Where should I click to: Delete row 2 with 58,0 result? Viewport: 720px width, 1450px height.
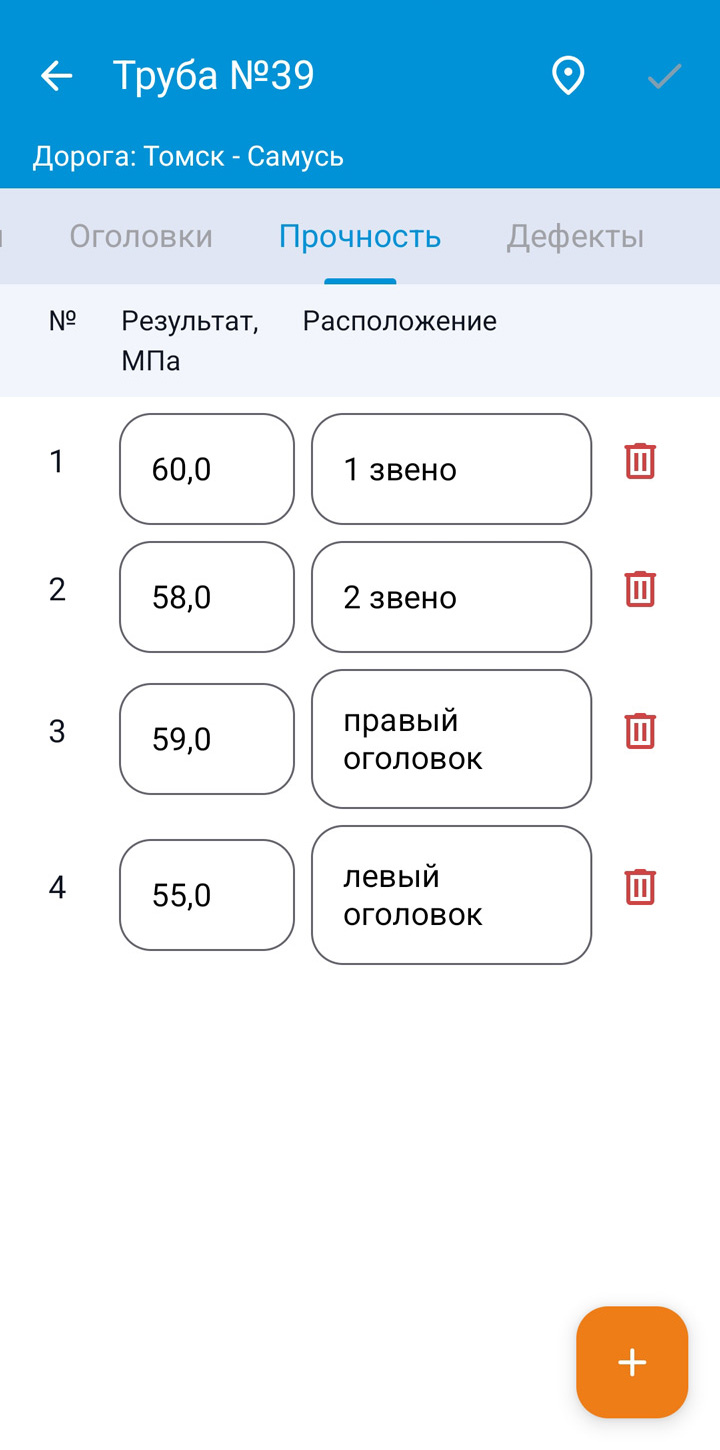640,589
